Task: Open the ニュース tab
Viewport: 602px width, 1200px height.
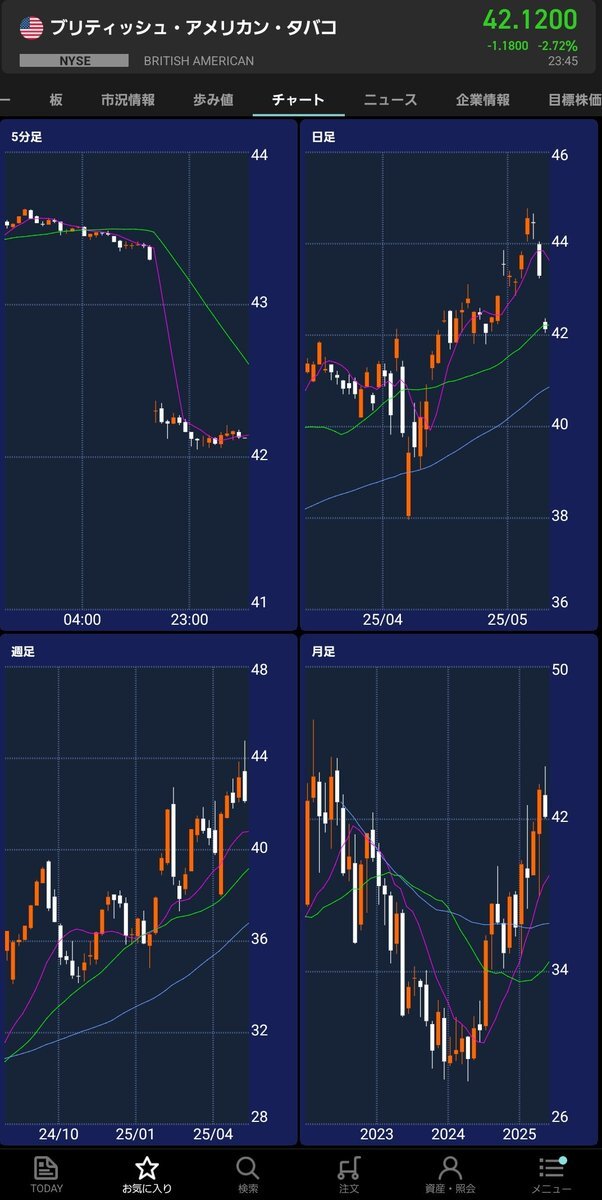Action: [391, 100]
